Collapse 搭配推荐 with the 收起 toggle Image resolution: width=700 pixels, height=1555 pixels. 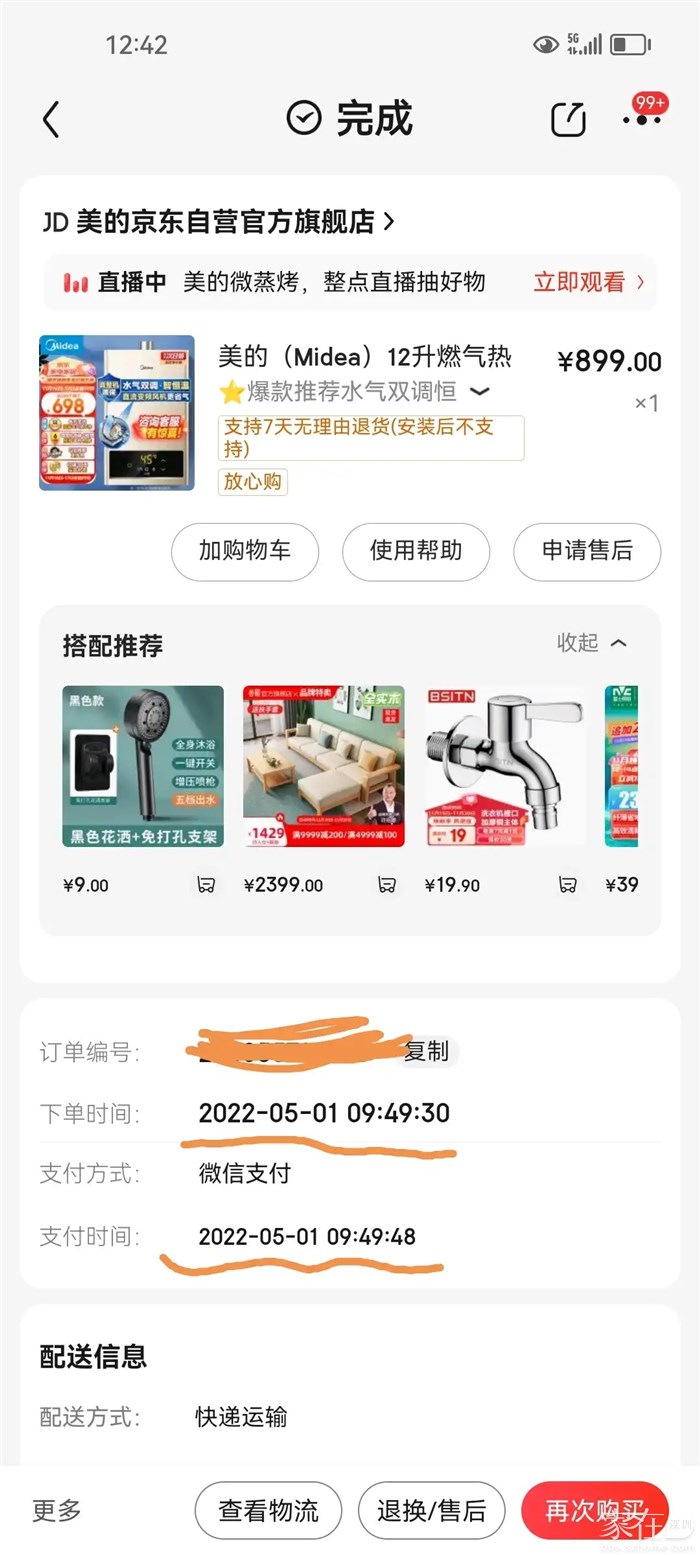click(x=592, y=643)
